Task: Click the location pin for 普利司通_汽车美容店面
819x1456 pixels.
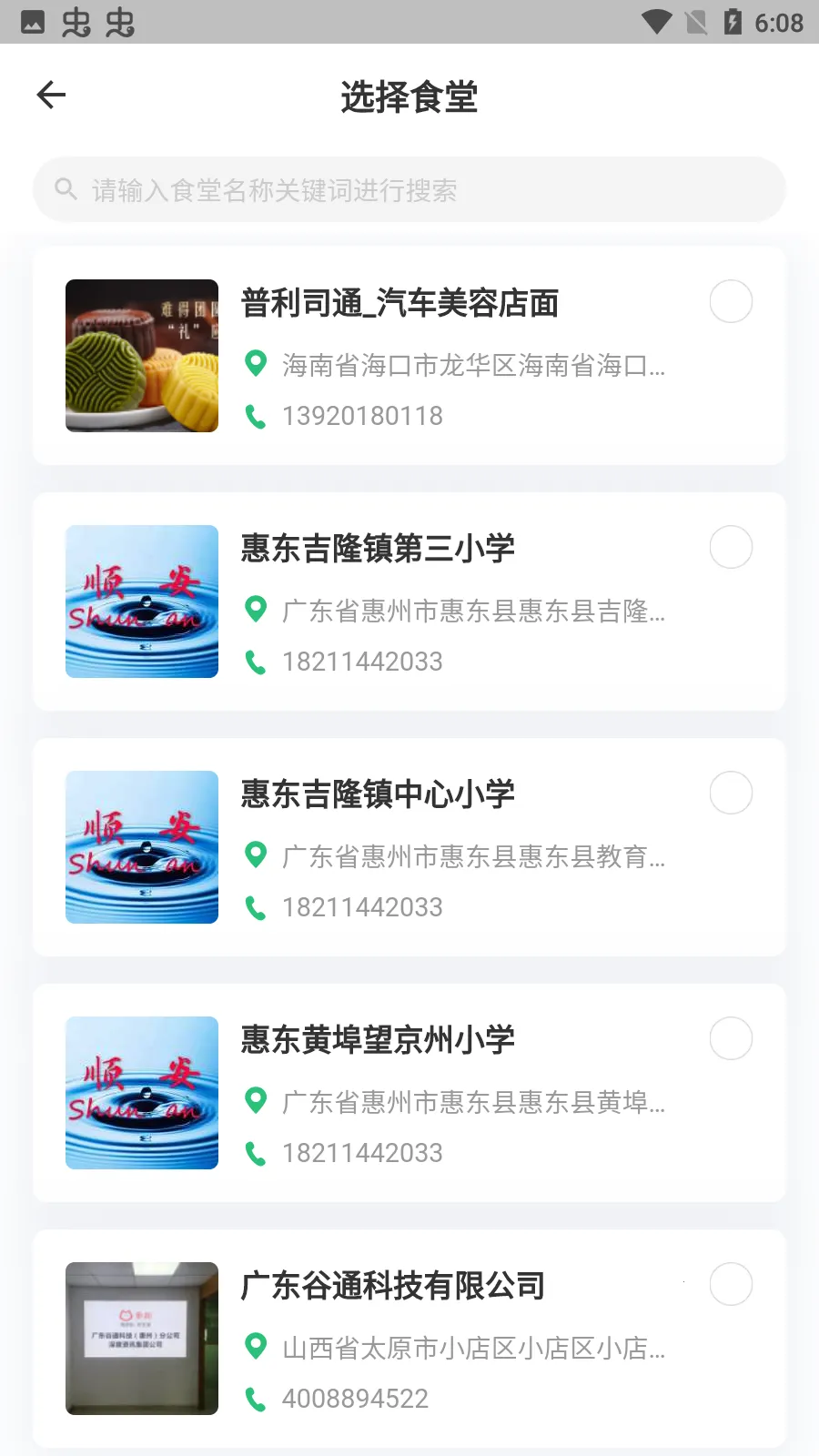Action: [255, 364]
